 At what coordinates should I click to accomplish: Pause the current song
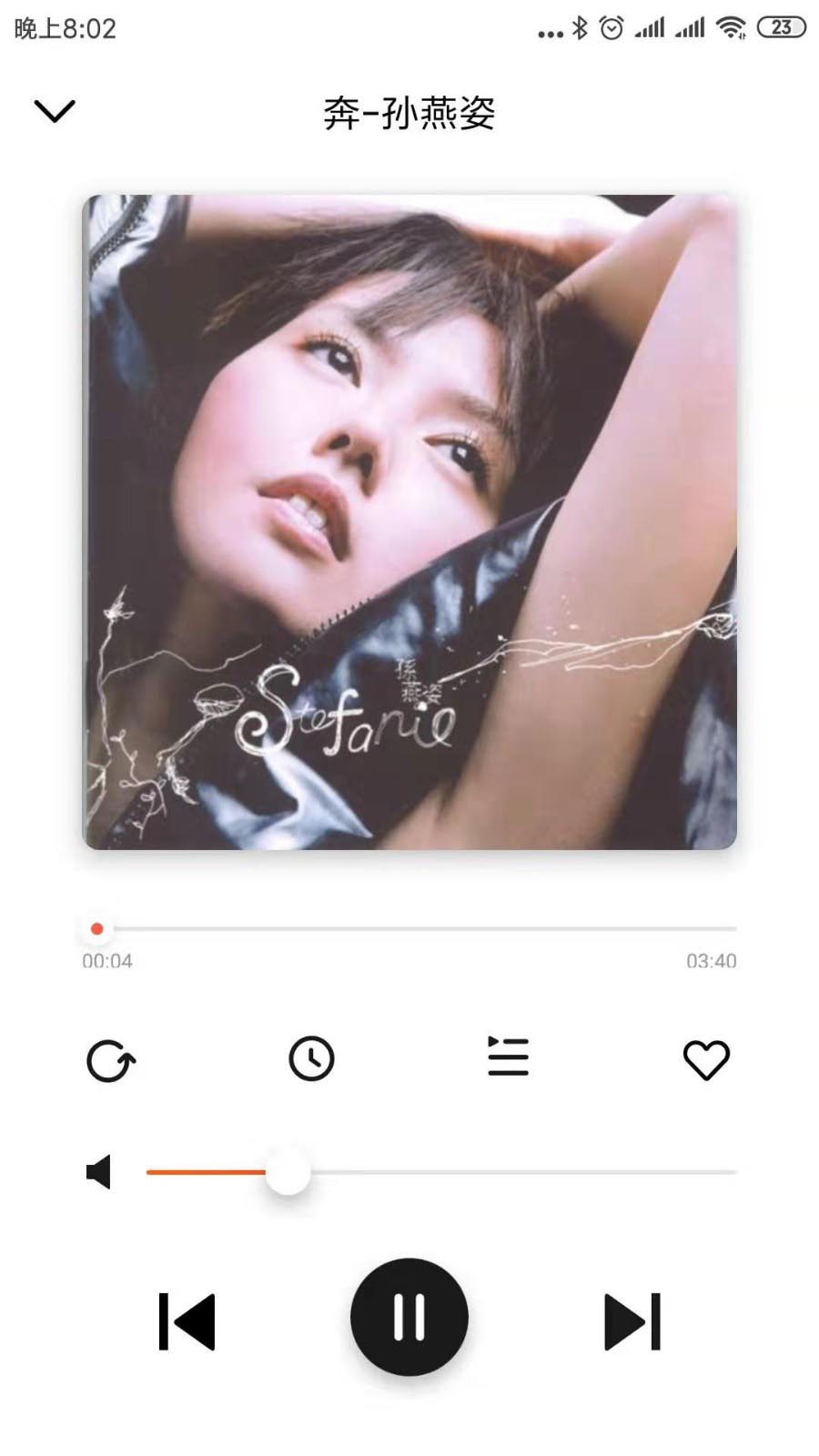(x=409, y=1317)
